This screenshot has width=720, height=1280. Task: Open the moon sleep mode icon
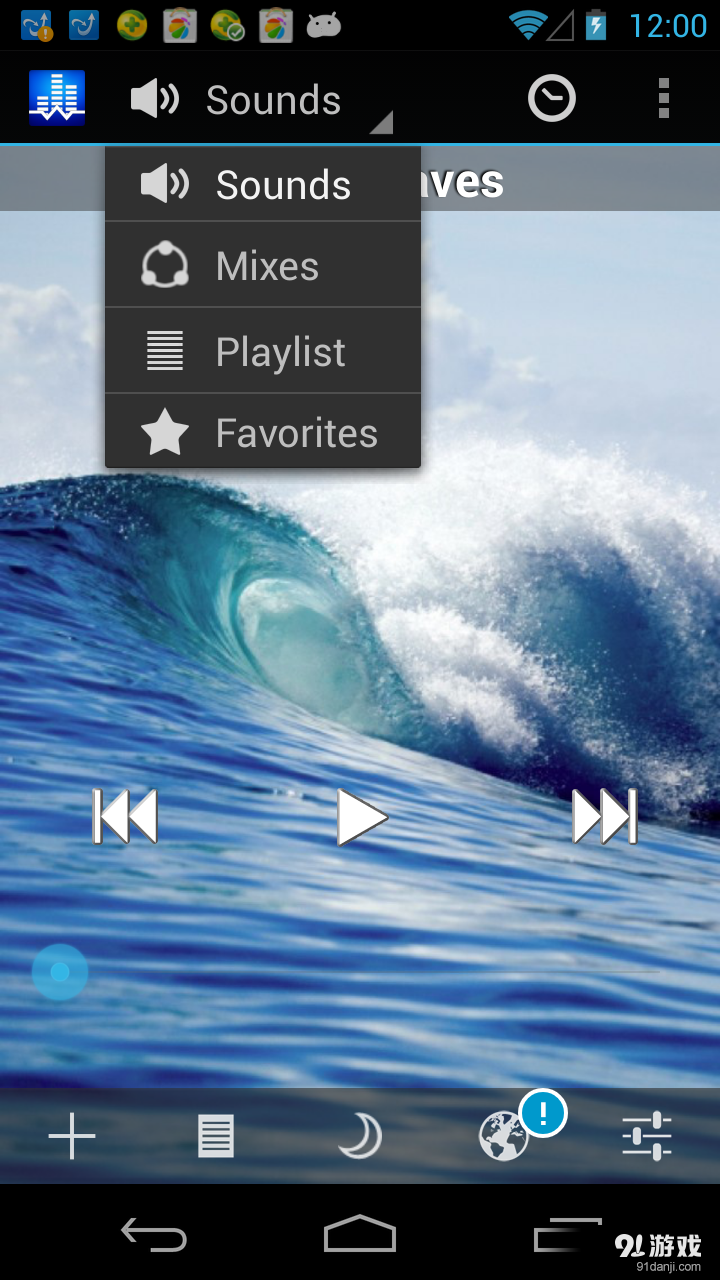(360, 1136)
